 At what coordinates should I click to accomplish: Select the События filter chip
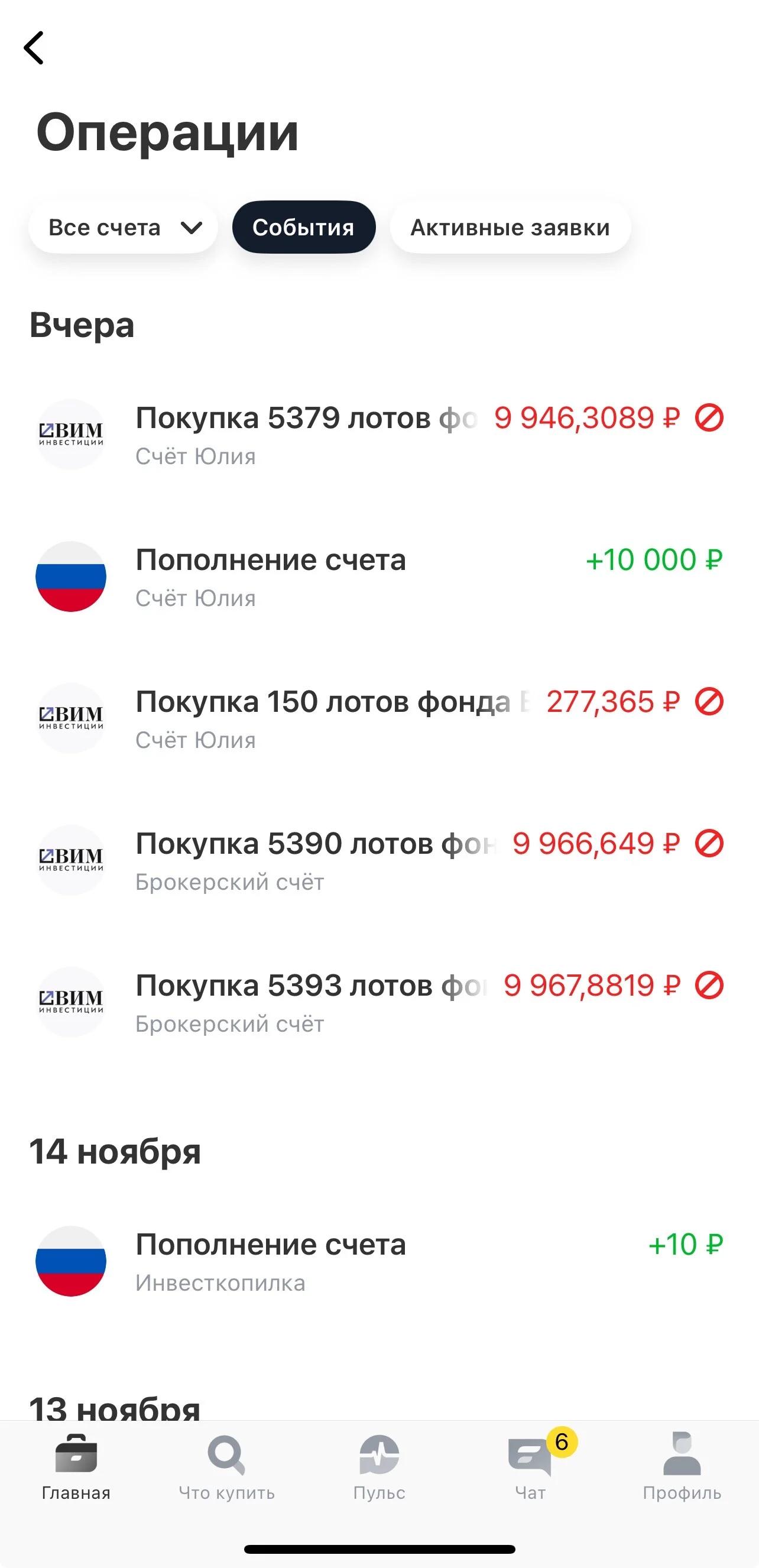(304, 228)
